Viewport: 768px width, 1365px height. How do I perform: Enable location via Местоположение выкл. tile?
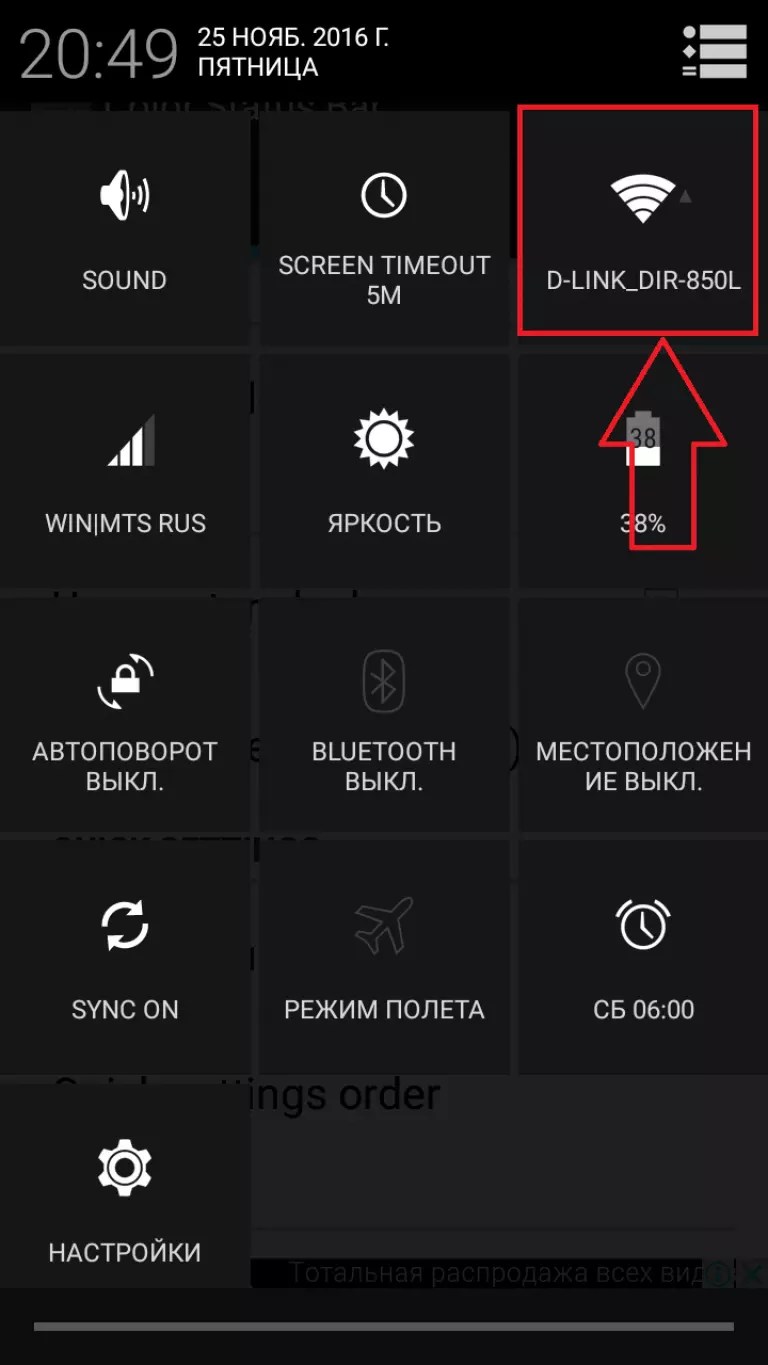(643, 714)
